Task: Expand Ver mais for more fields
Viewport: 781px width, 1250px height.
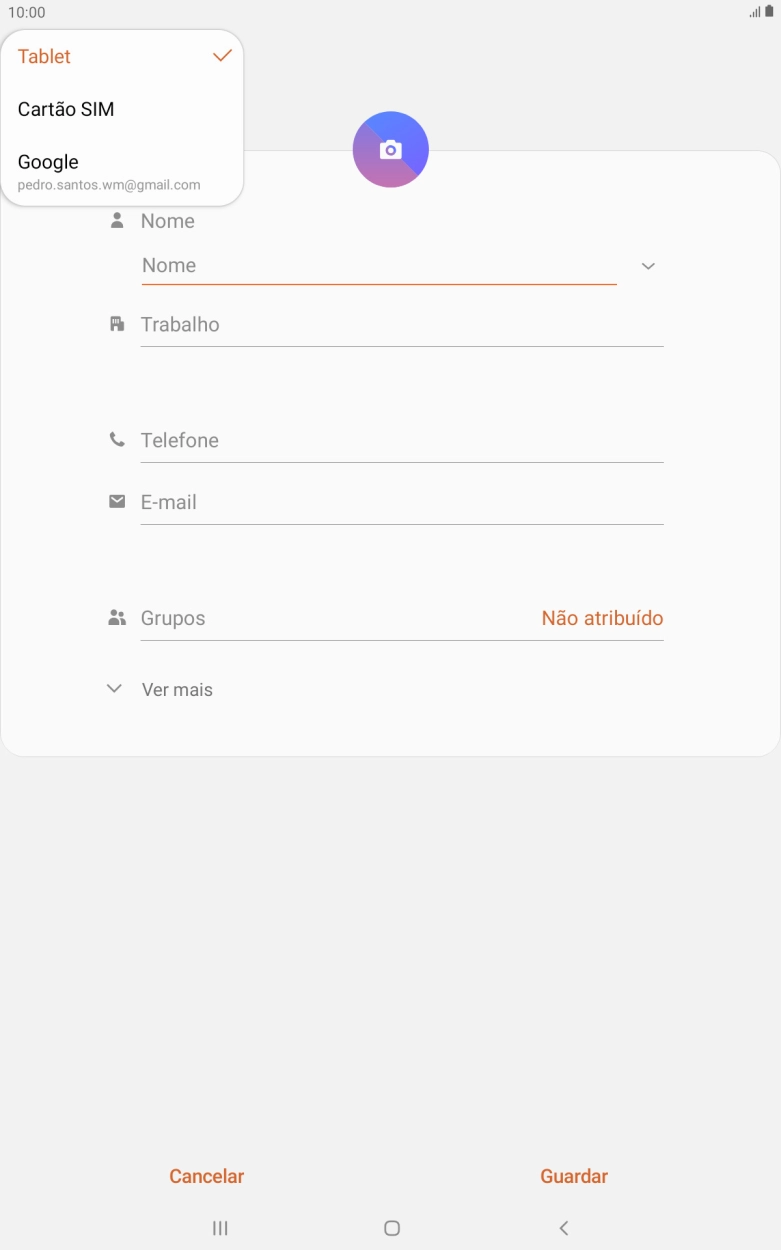Action: [x=160, y=690]
